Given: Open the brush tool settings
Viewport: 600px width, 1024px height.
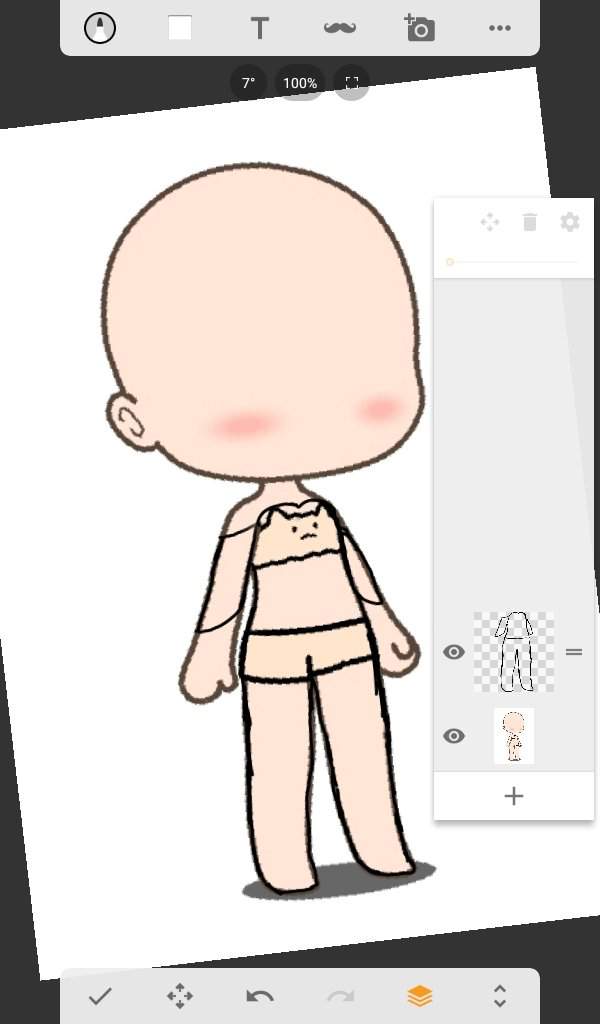Looking at the screenshot, I should click(100, 28).
